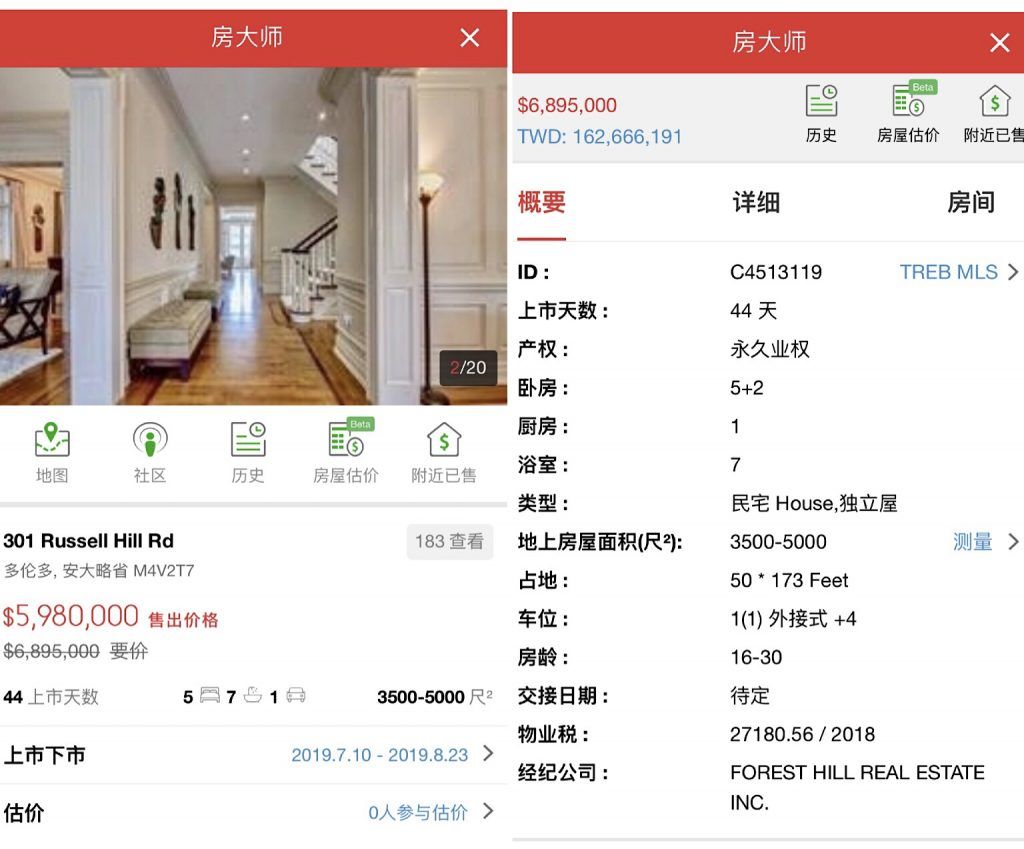Screen dimensions: 1024x849
Task: Switch to the 房间 tab
Action: pyautogui.click(x=970, y=202)
